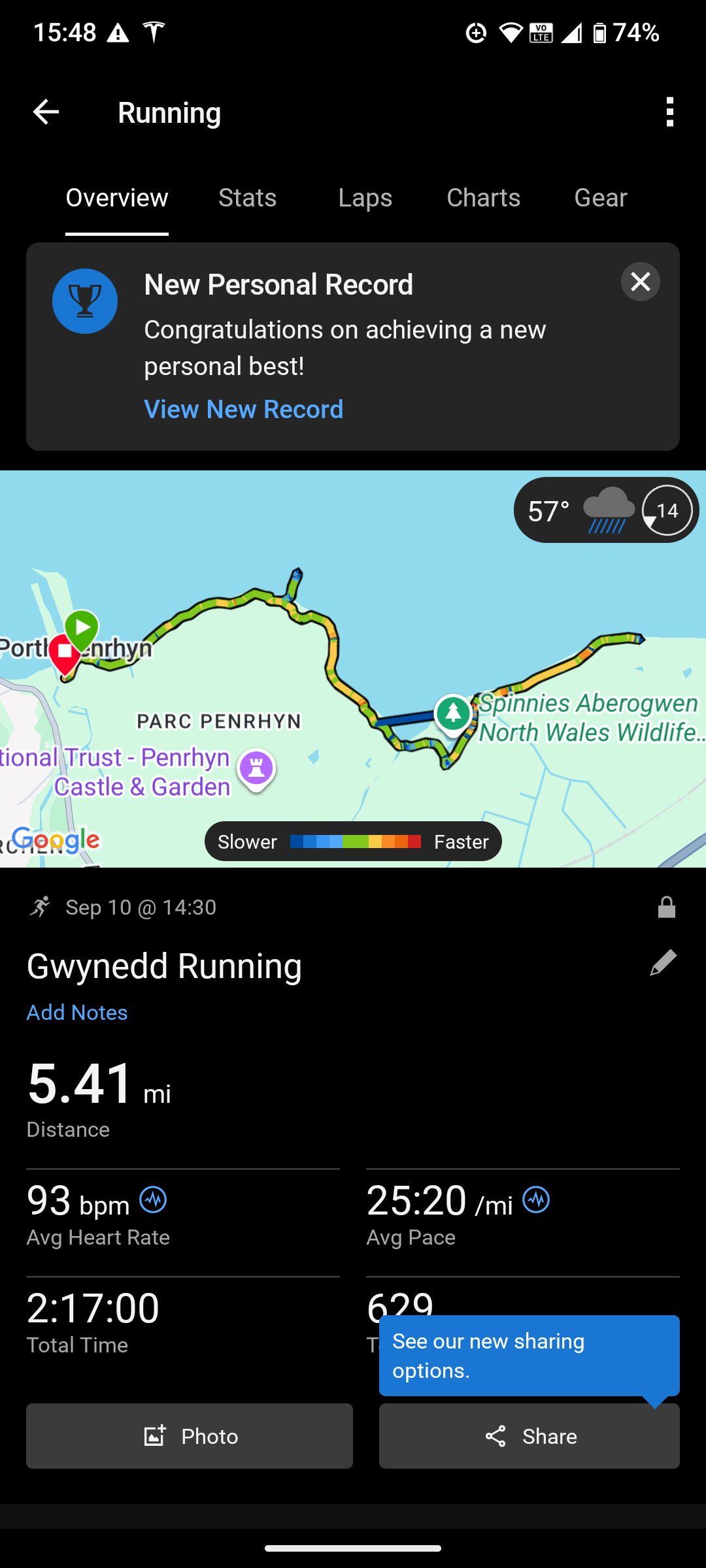This screenshot has width=706, height=1568.
Task: Add a photo to the activity
Action: (x=190, y=1436)
